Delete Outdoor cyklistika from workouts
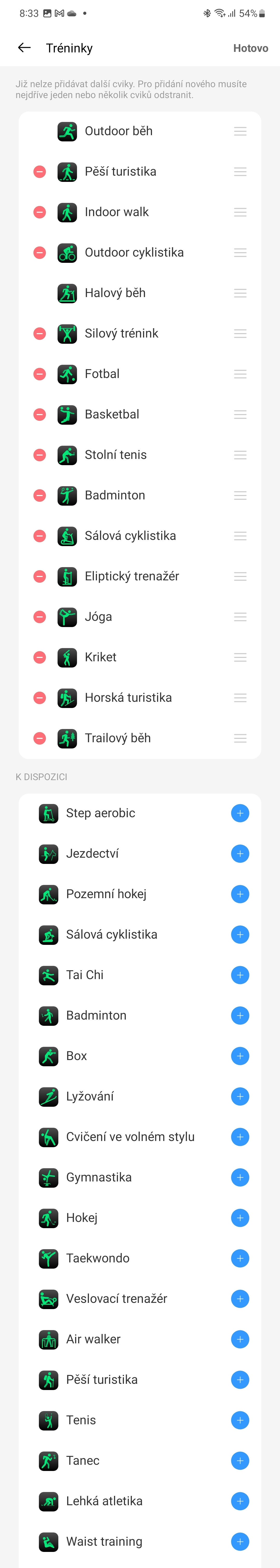The height and width of the screenshot is (1568, 280). (x=40, y=253)
